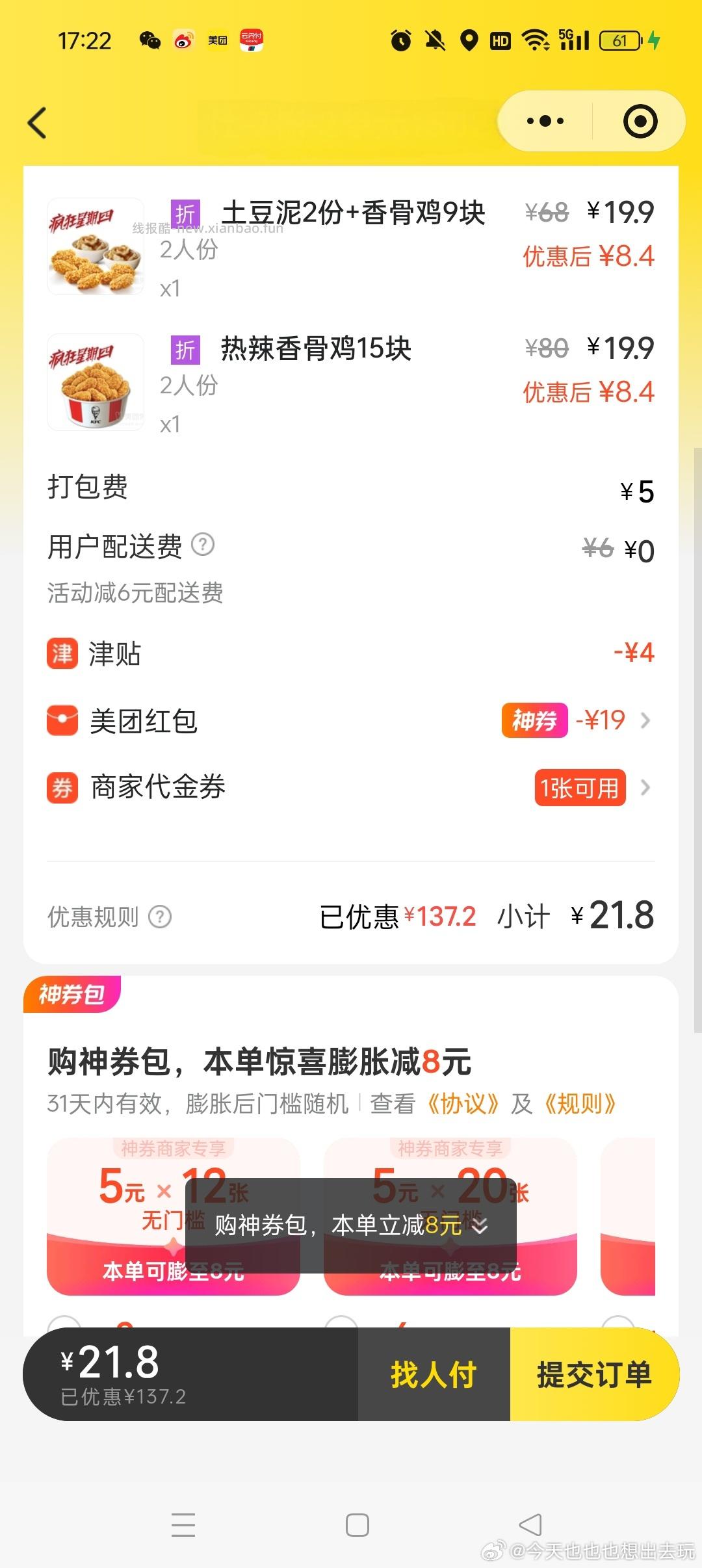Tap the orange 津 subsidy icon
Screen dimensions: 702x1568
point(63,655)
